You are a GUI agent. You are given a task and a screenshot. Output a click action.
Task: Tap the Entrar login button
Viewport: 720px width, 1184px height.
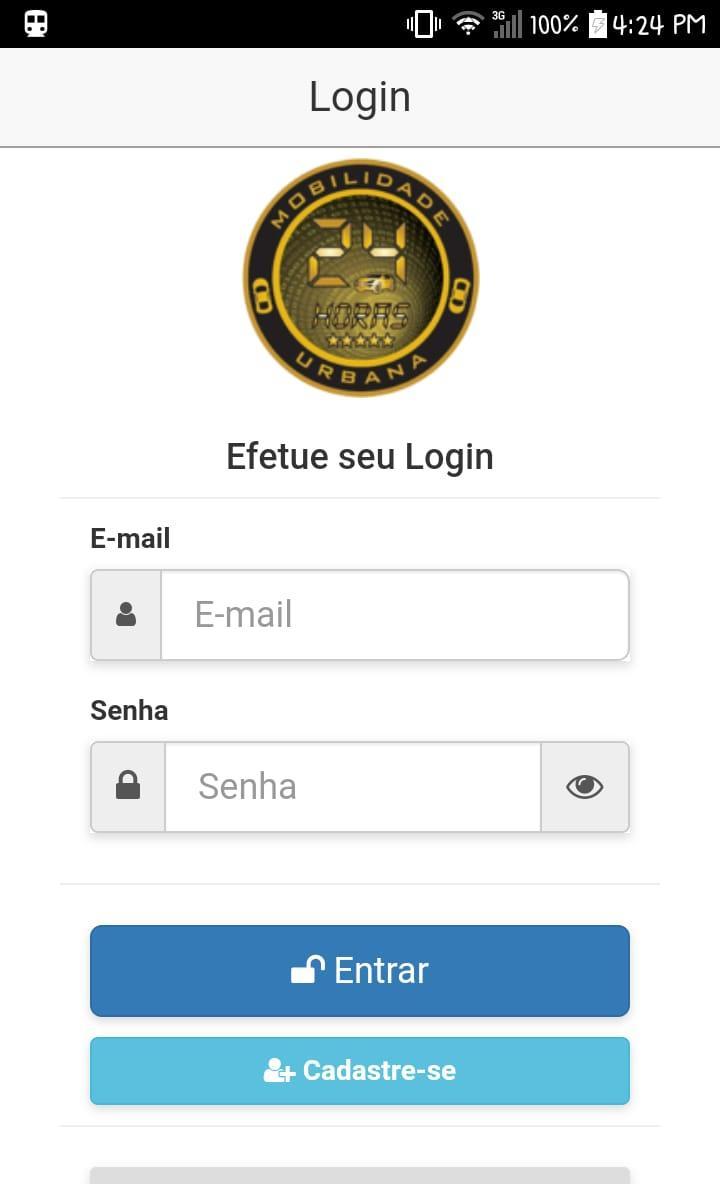(x=360, y=971)
